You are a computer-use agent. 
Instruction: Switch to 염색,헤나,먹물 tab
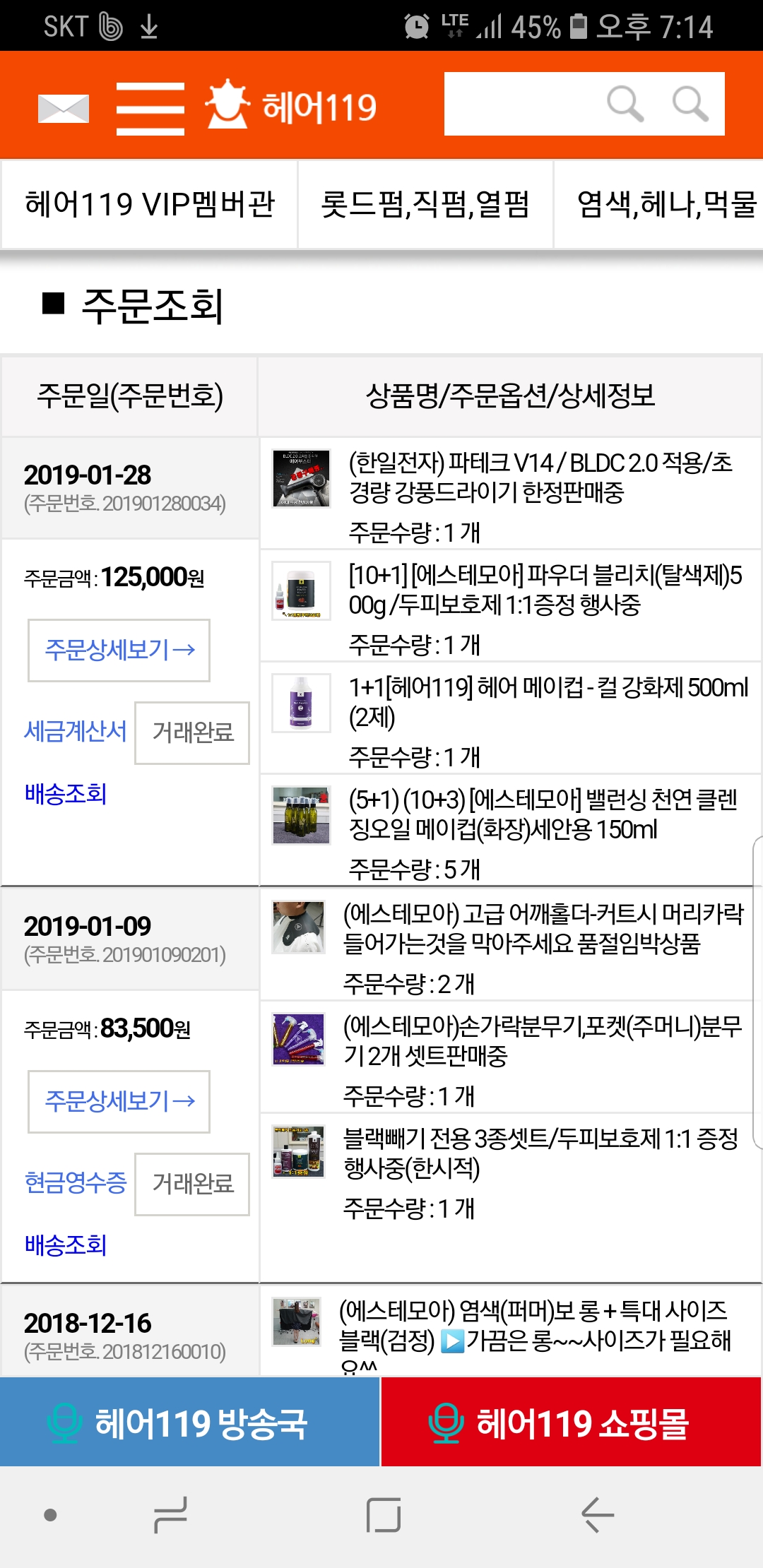(659, 205)
